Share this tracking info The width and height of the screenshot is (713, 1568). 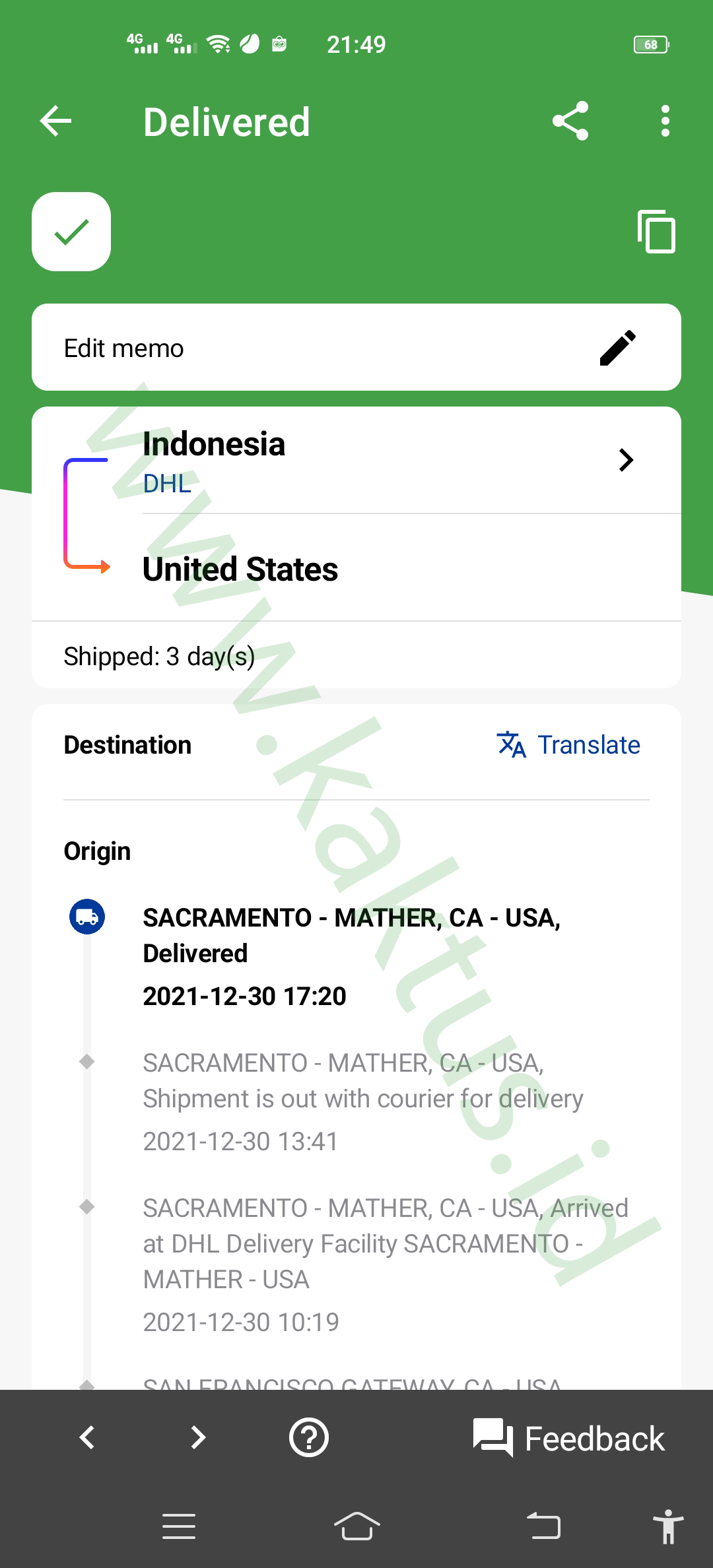click(570, 121)
